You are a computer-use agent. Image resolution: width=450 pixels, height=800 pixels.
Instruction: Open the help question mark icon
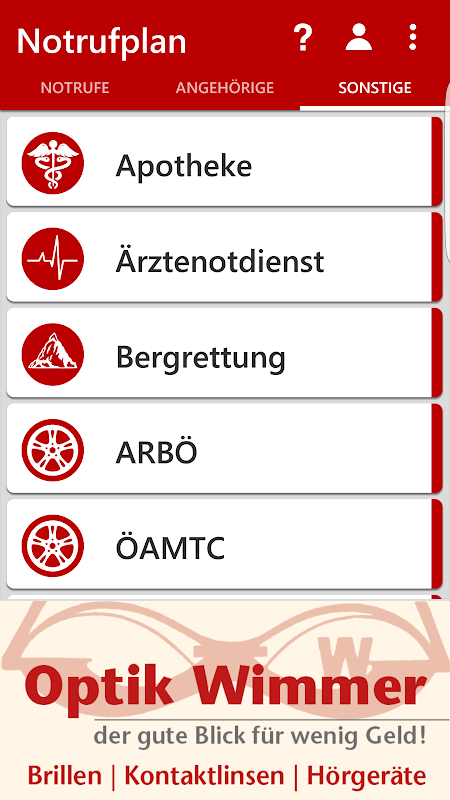[x=303, y=38]
